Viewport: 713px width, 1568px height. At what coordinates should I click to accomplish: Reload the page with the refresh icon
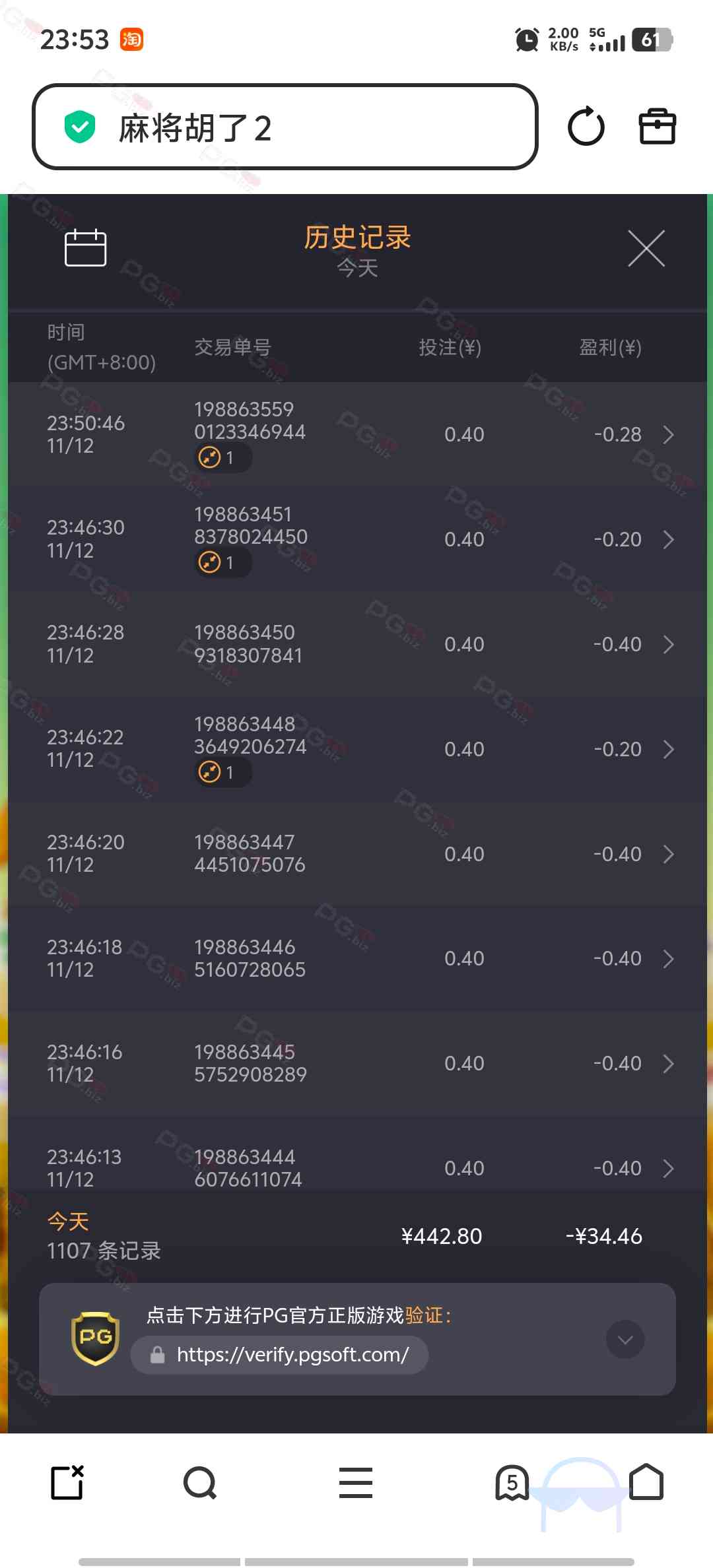[x=586, y=127]
